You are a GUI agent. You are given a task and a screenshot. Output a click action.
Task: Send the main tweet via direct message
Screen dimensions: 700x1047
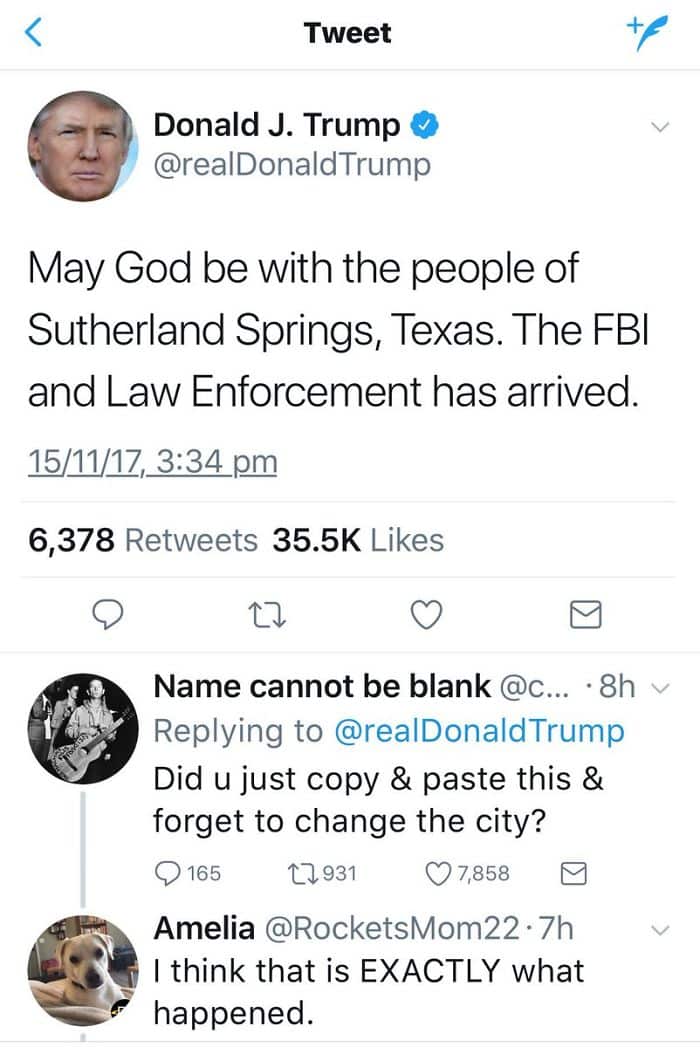point(585,614)
